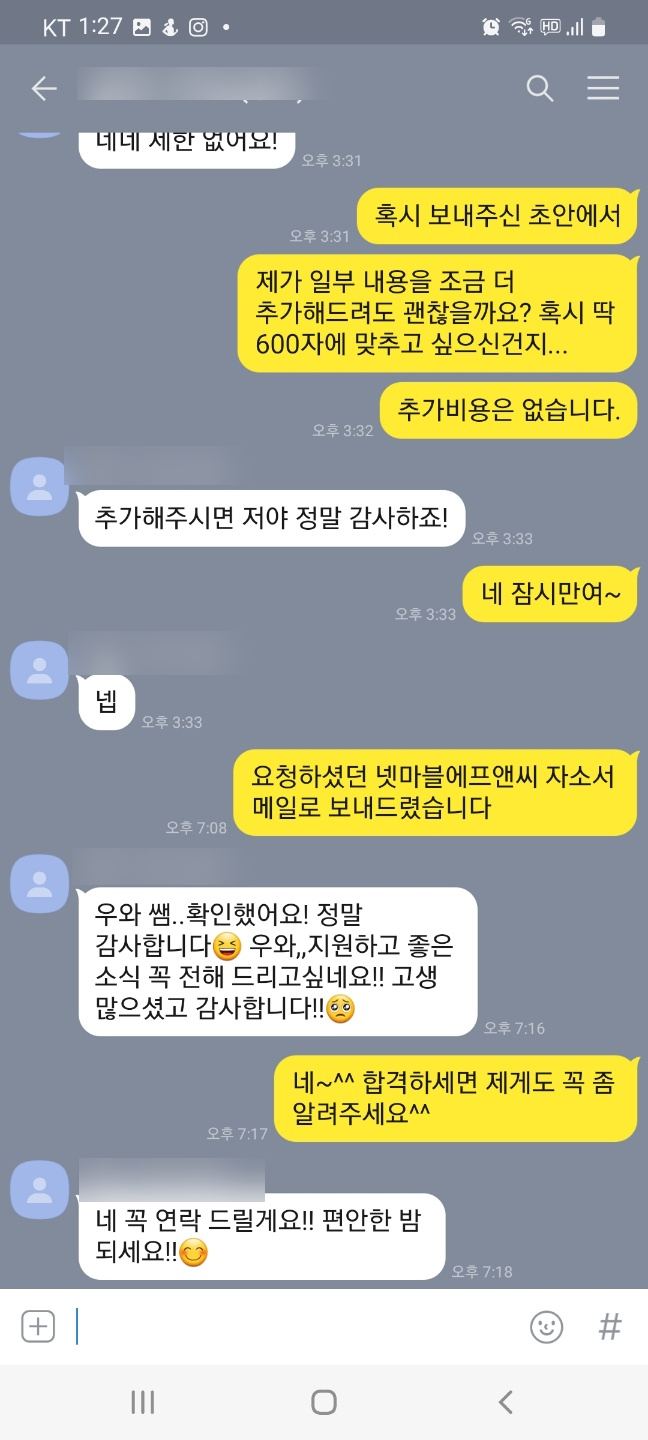The height and width of the screenshot is (1440, 648).
Task: Tap the system back button
Action: coord(505,1402)
